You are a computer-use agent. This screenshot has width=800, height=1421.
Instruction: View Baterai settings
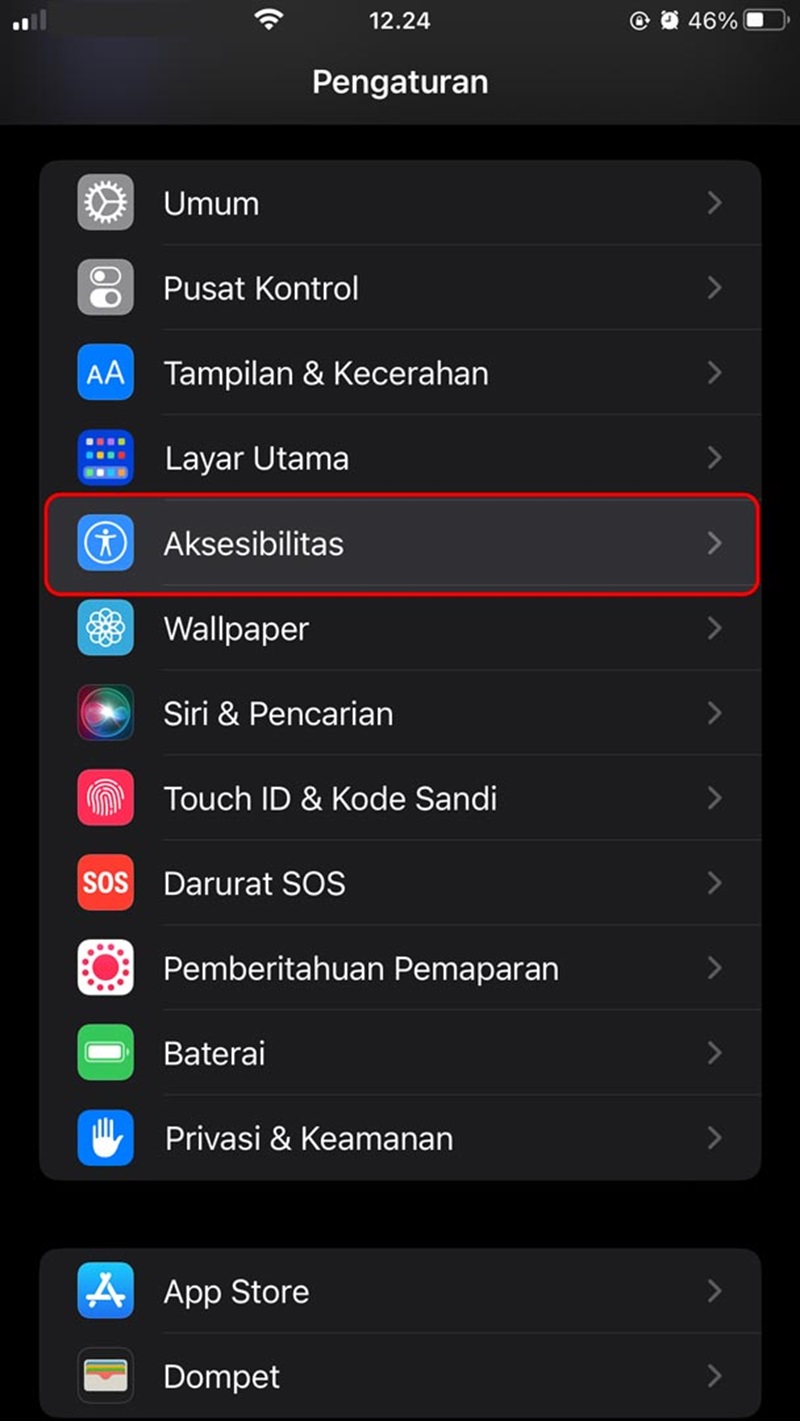[x=400, y=1053]
